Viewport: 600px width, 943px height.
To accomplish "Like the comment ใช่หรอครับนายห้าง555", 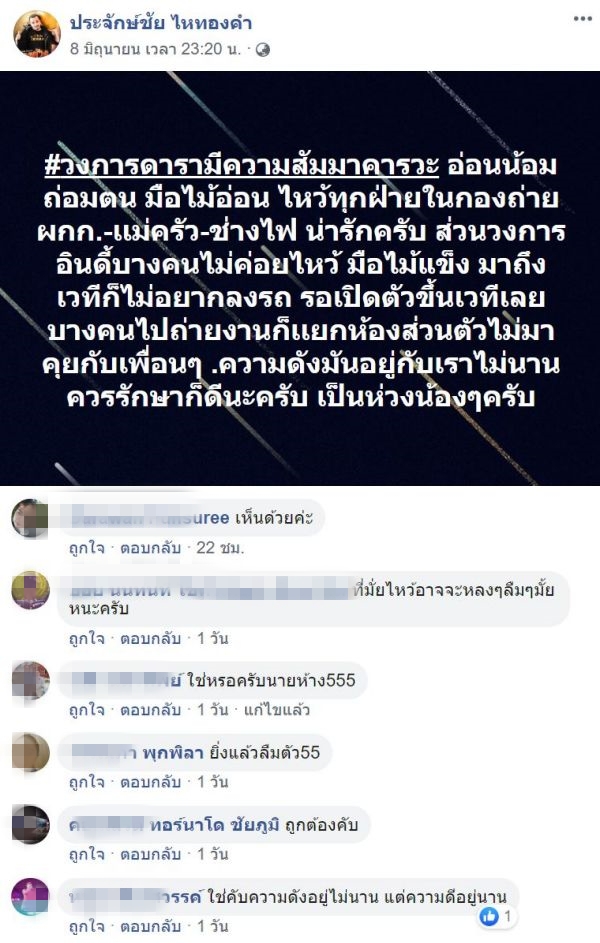I will (x=84, y=709).
